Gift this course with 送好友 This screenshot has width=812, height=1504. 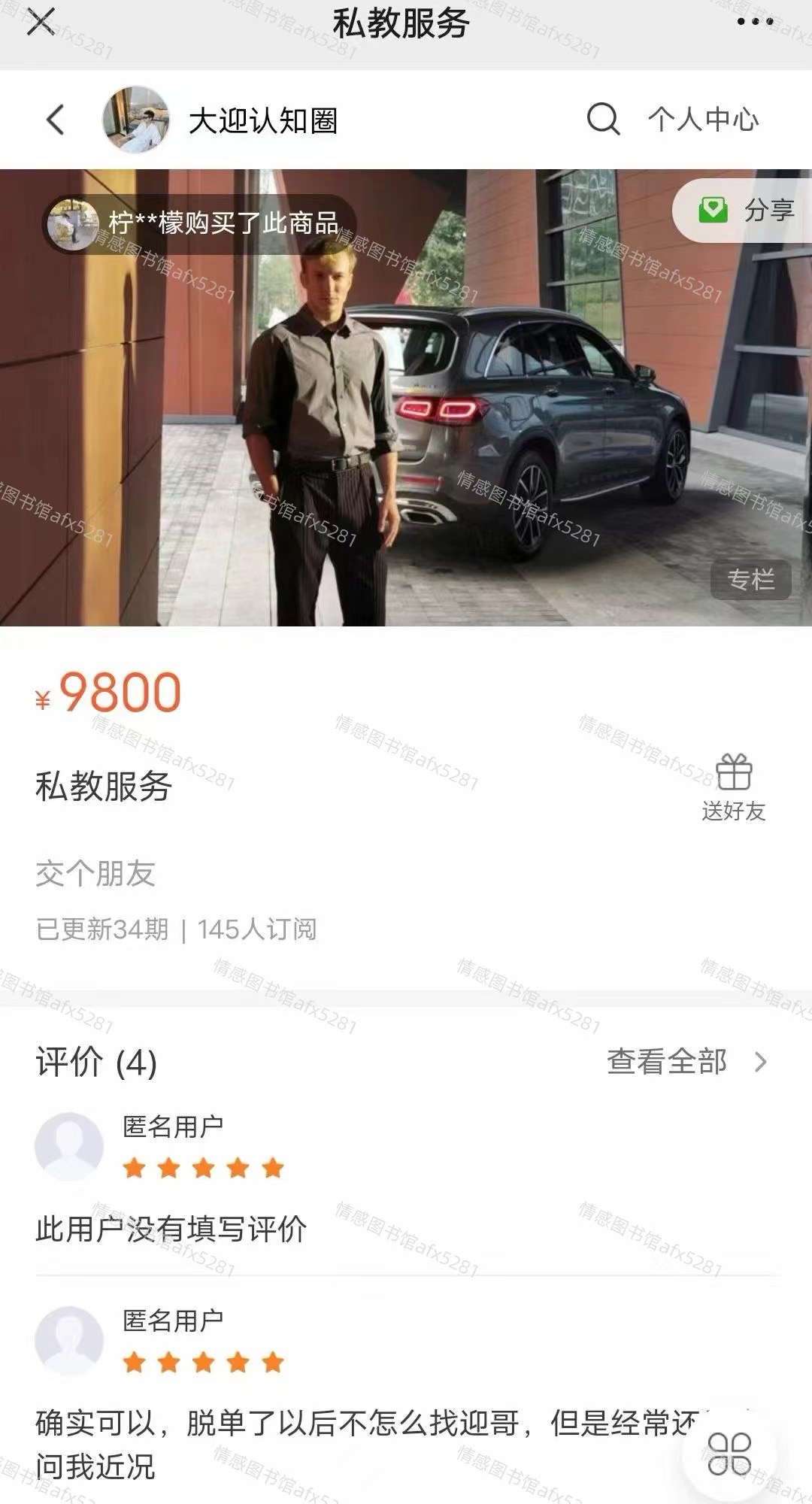pyautogui.click(x=733, y=787)
